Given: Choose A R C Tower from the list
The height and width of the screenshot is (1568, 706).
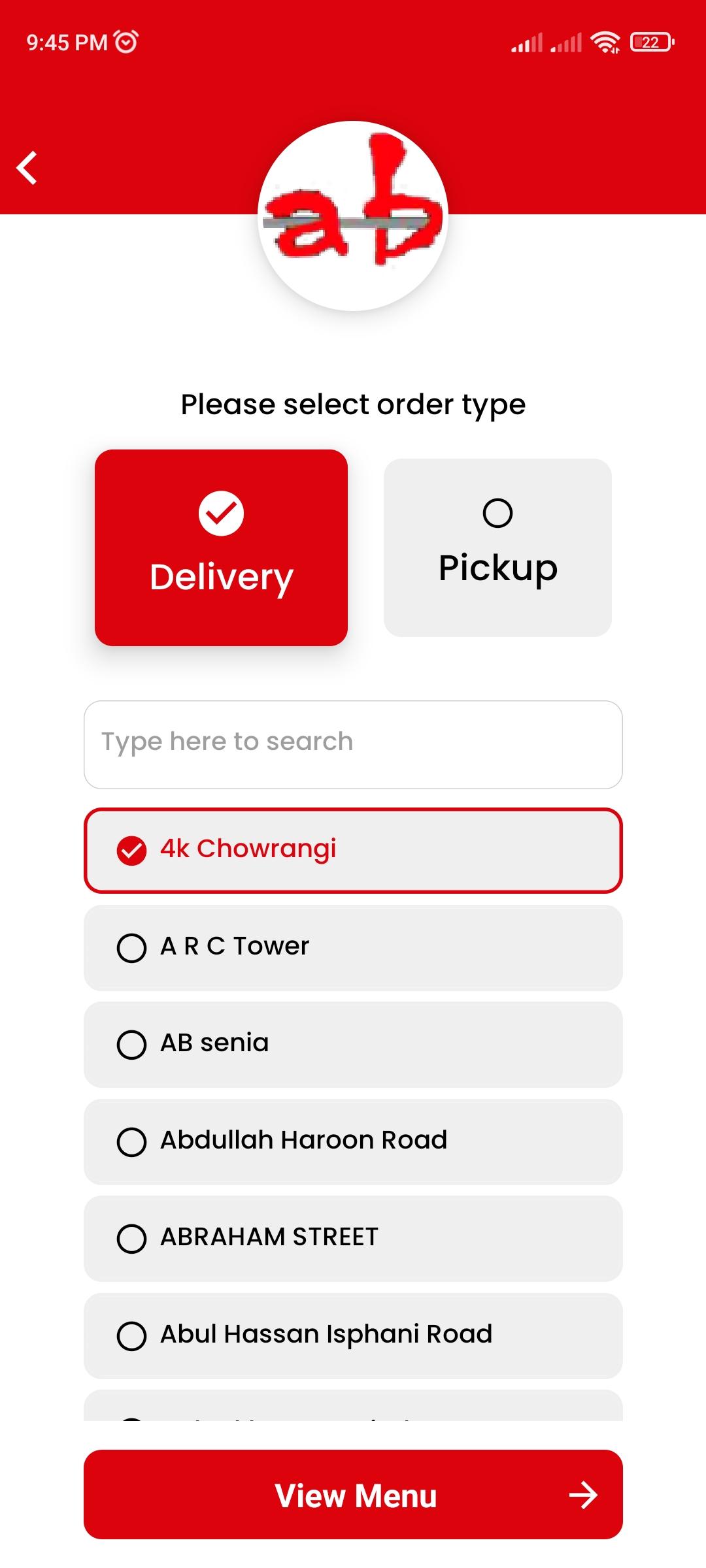Looking at the screenshot, I should (x=353, y=948).
